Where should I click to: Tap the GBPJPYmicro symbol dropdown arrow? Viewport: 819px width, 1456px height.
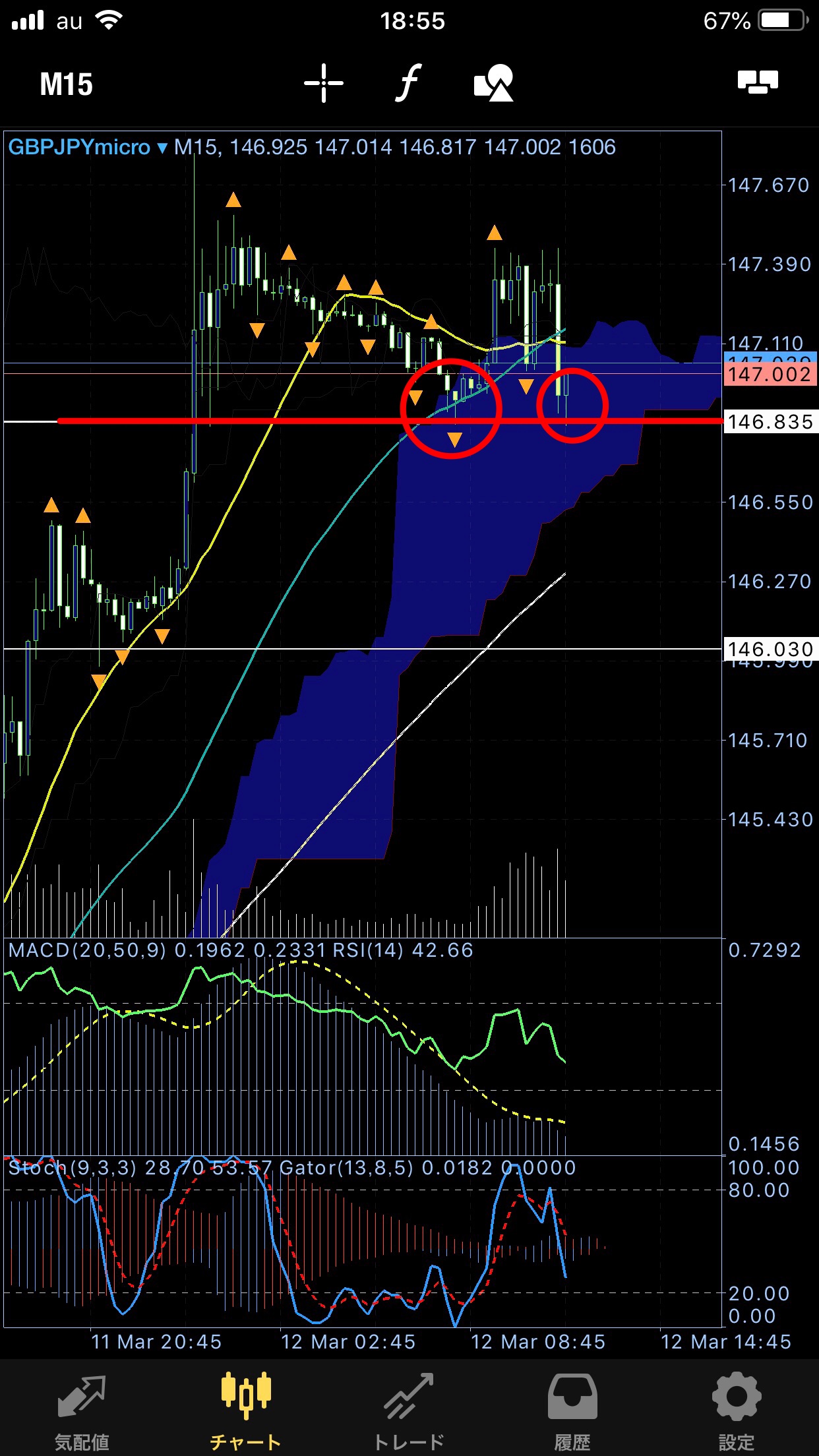(x=162, y=148)
